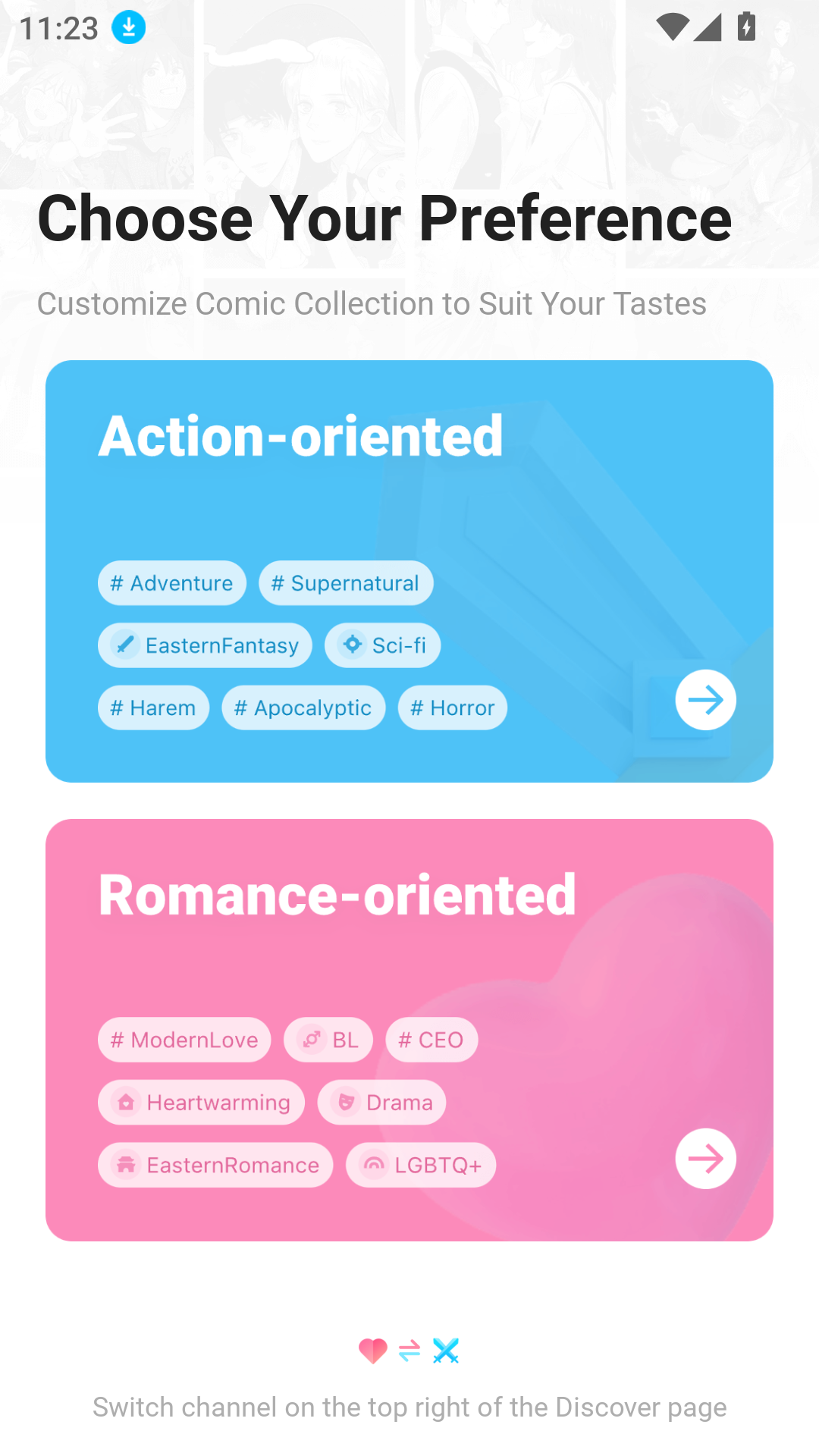Image resolution: width=819 pixels, height=1456 pixels.
Task: Tap the arrow on the Romance-oriented card
Action: [705, 1159]
